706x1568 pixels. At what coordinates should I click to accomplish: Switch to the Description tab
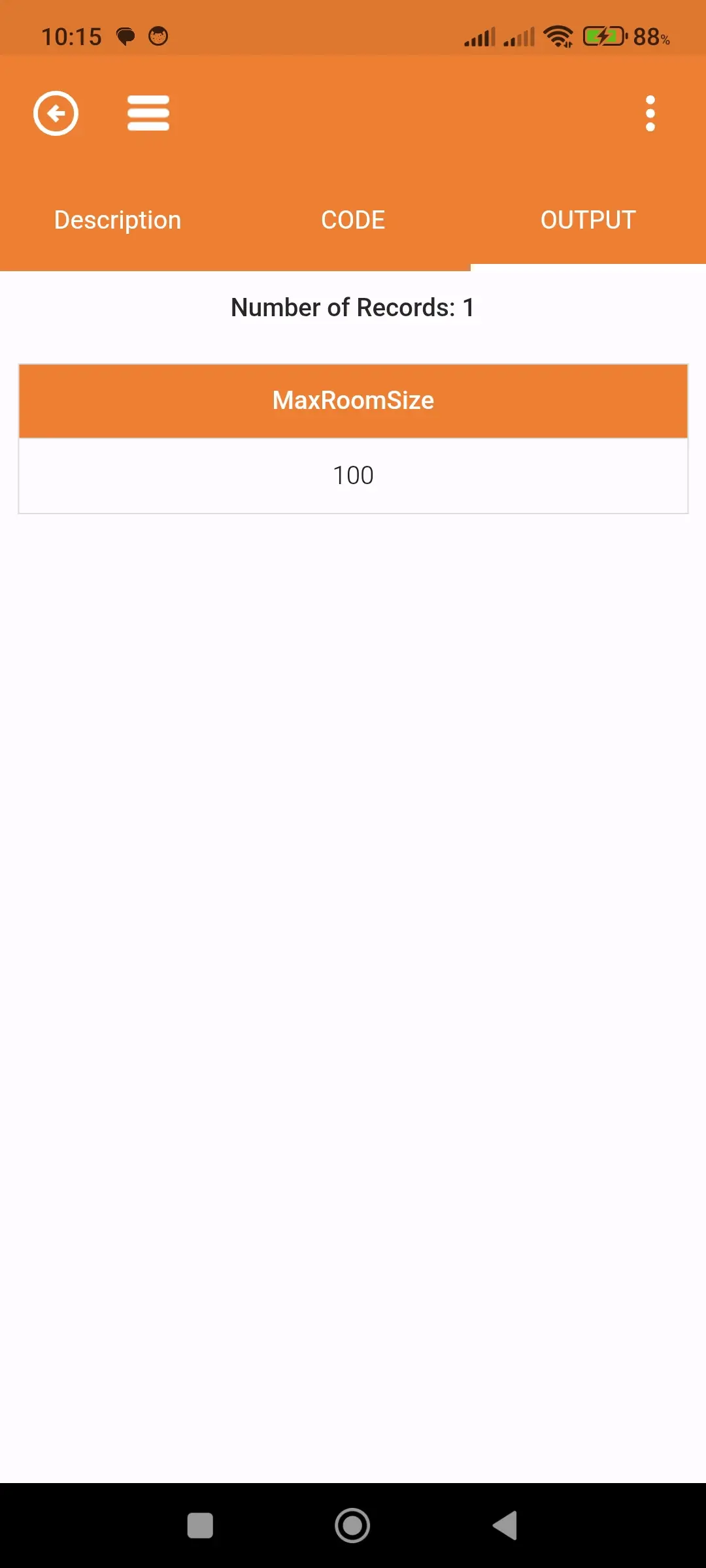pos(117,220)
